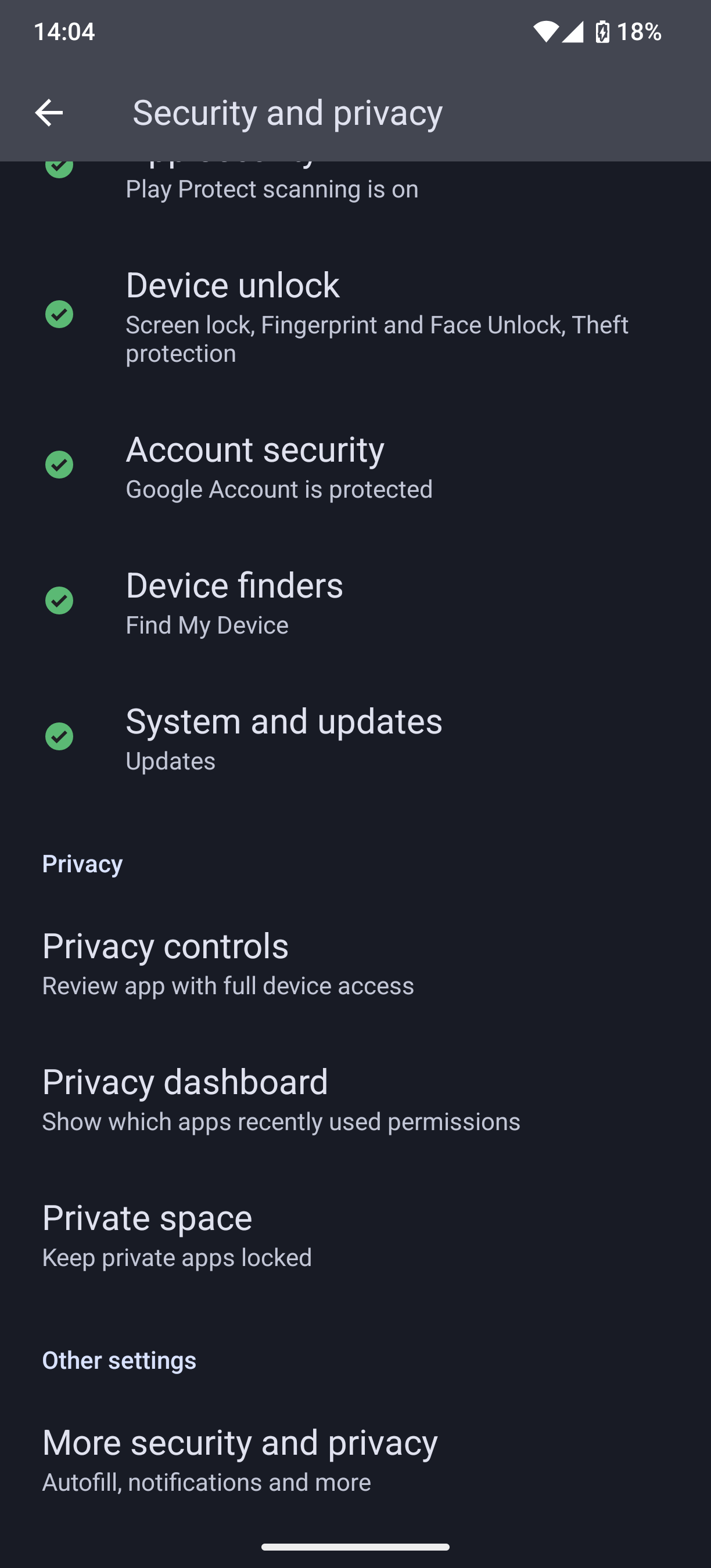
Task: Open Device unlock settings
Action: pyautogui.click(x=355, y=317)
